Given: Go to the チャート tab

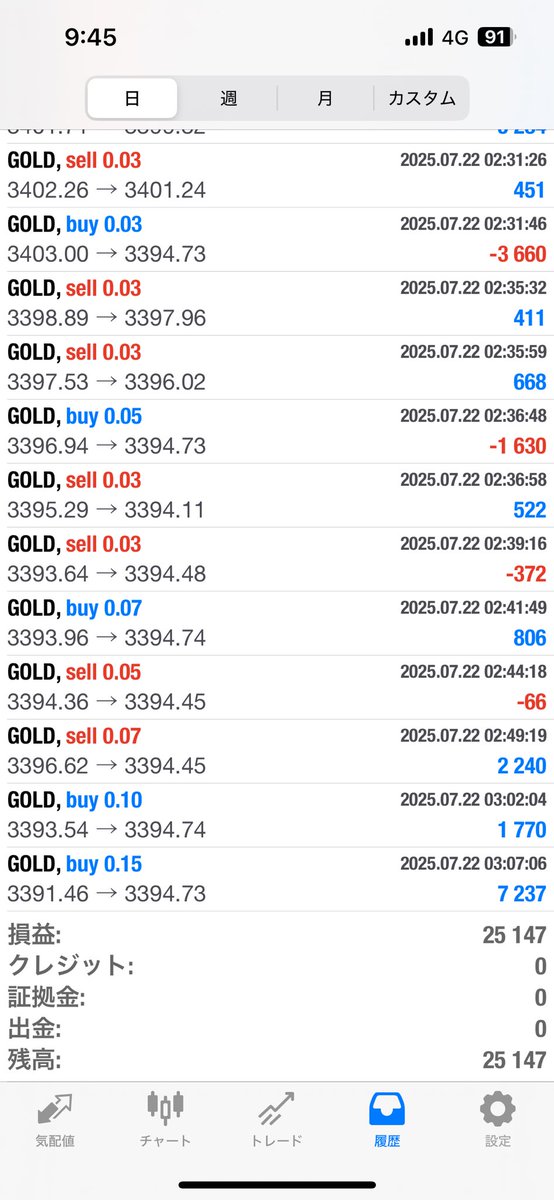Looking at the screenshot, I should coord(166,1118).
